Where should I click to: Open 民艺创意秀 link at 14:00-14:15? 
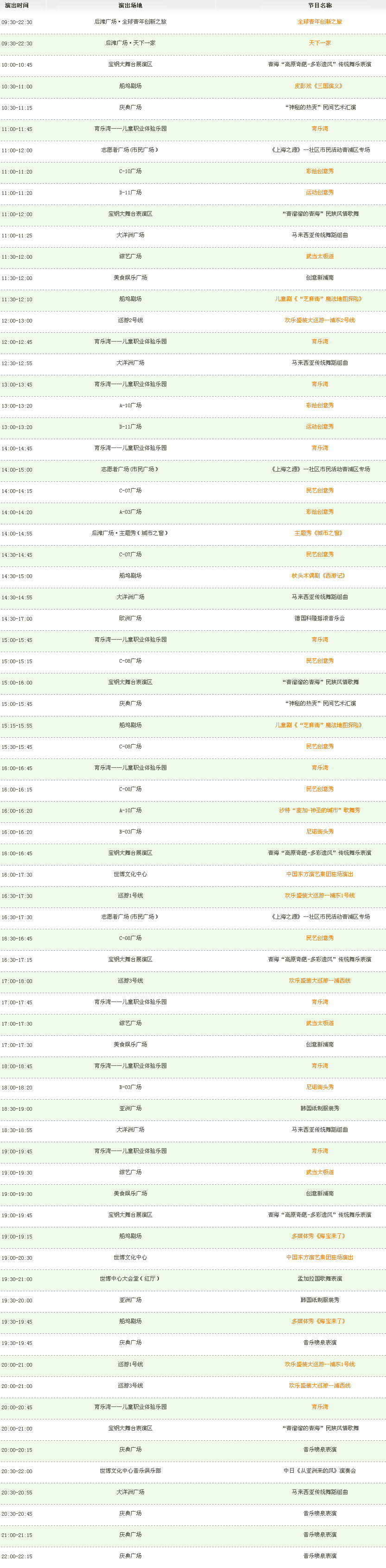pos(320,491)
